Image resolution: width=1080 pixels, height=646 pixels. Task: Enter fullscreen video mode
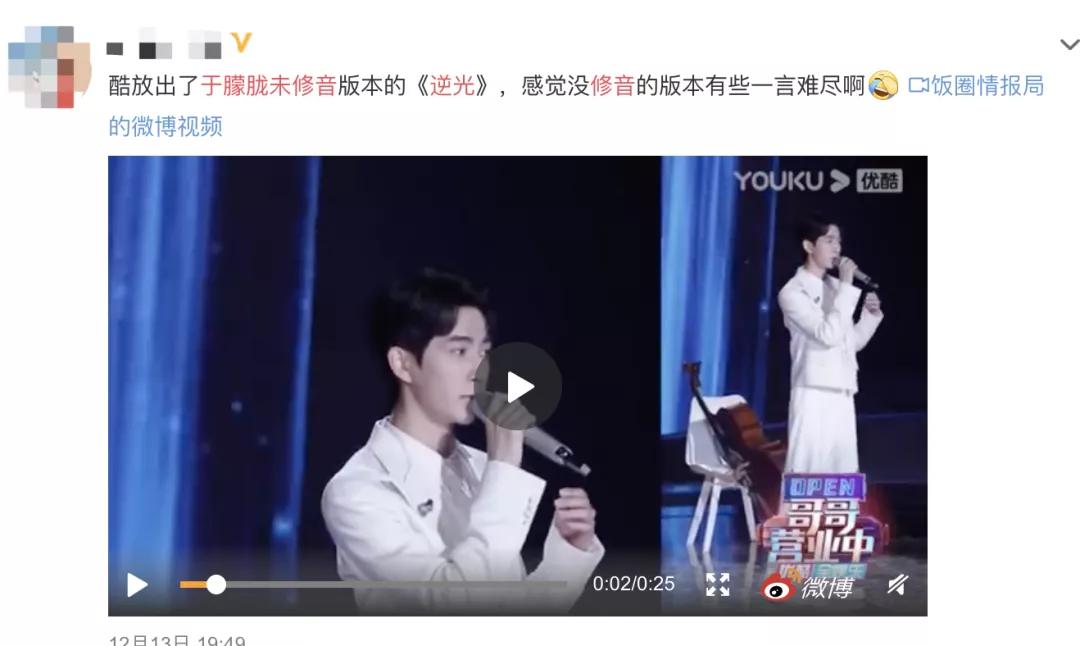click(717, 585)
